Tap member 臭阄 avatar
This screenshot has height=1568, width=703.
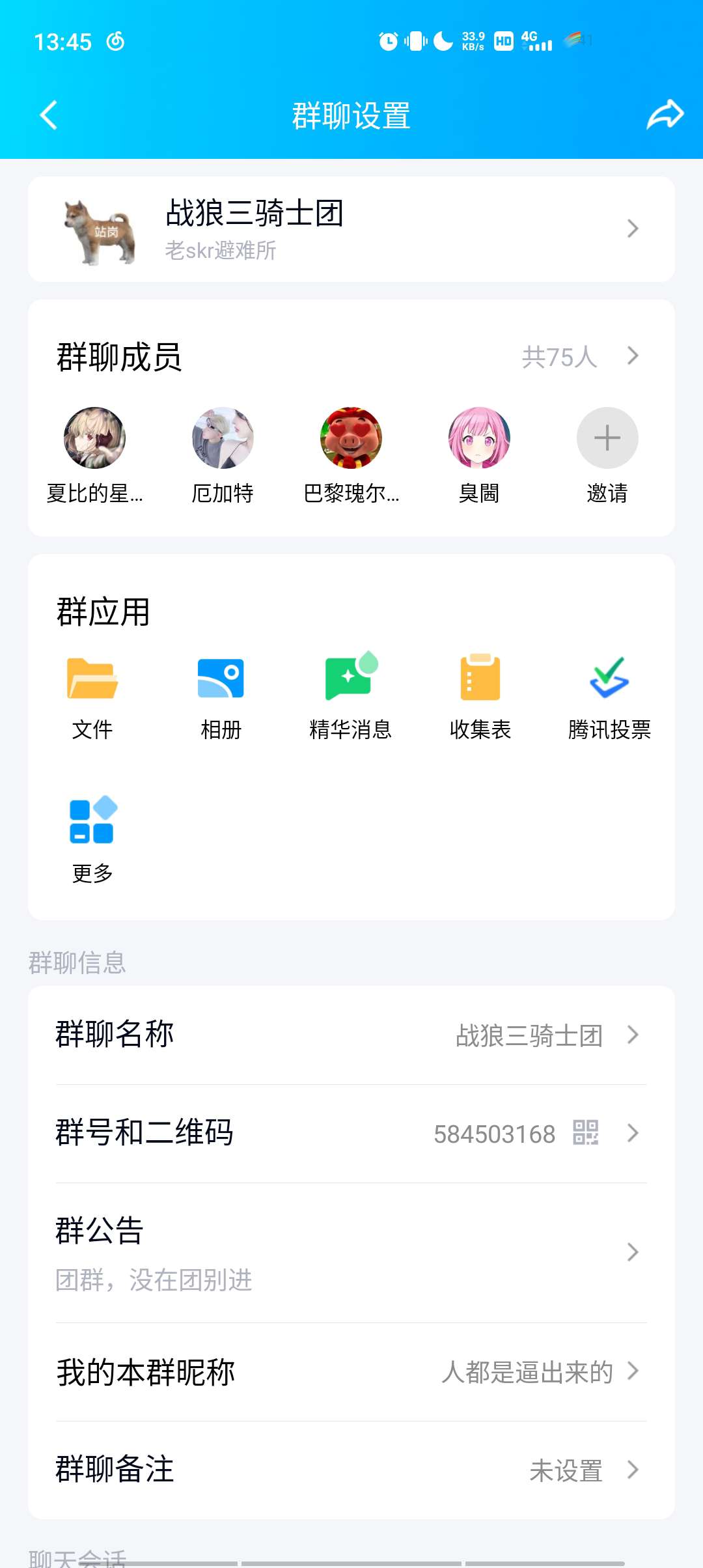[x=478, y=438]
